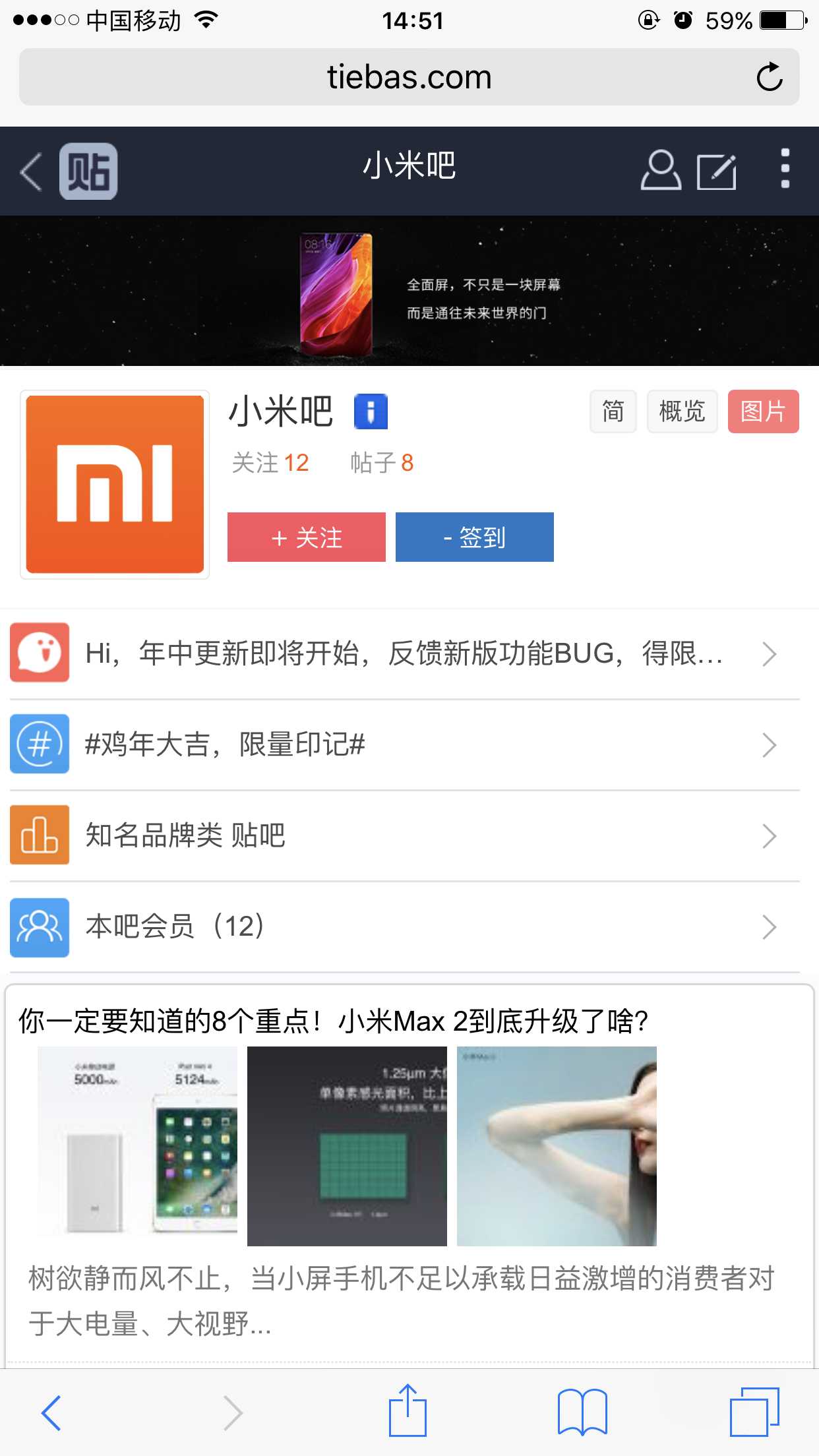This screenshot has height=1456, width=819.
Task: Switch to the 图片 tab
Action: click(x=763, y=411)
